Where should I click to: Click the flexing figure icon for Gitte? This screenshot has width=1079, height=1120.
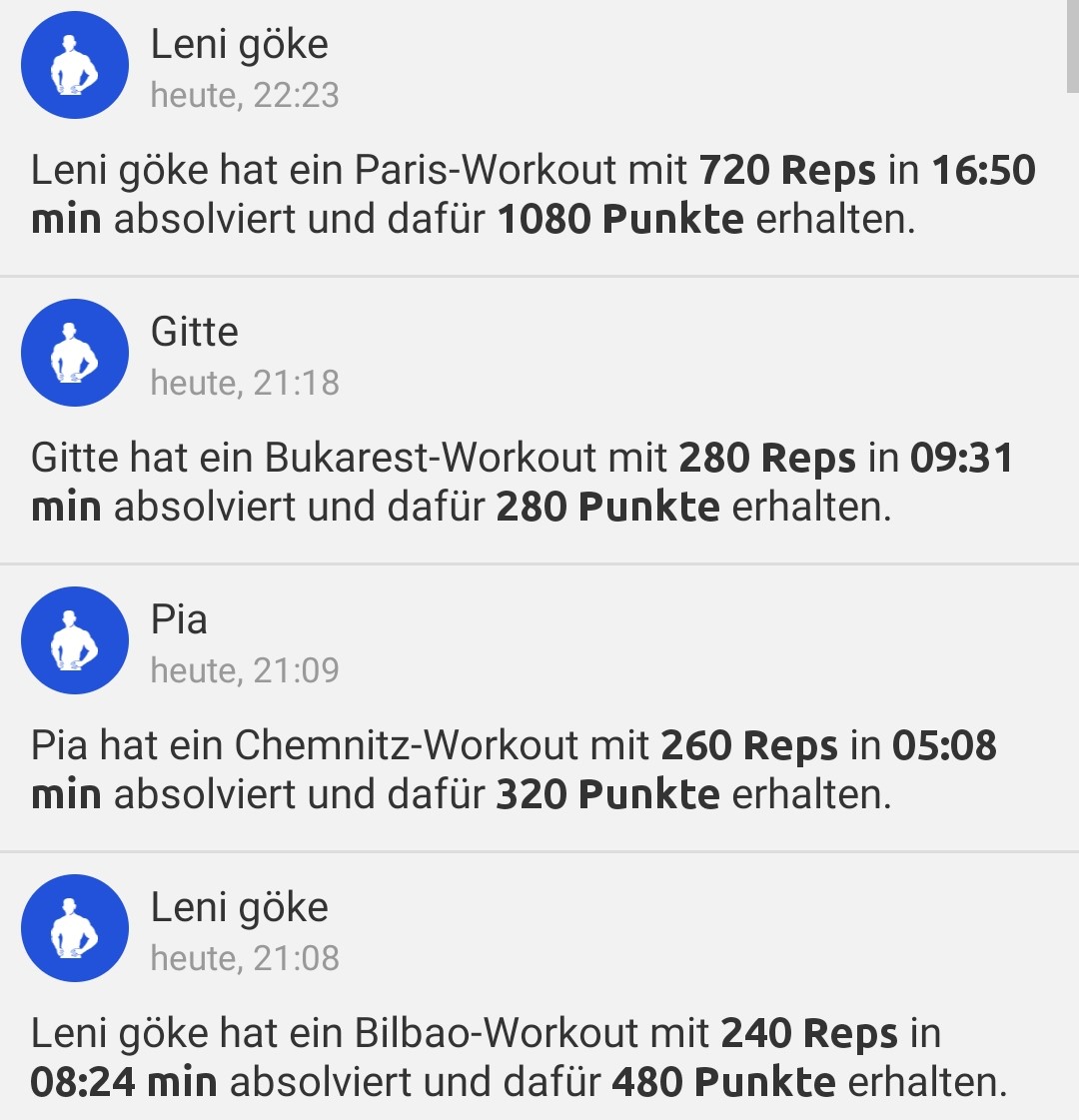tap(74, 352)
